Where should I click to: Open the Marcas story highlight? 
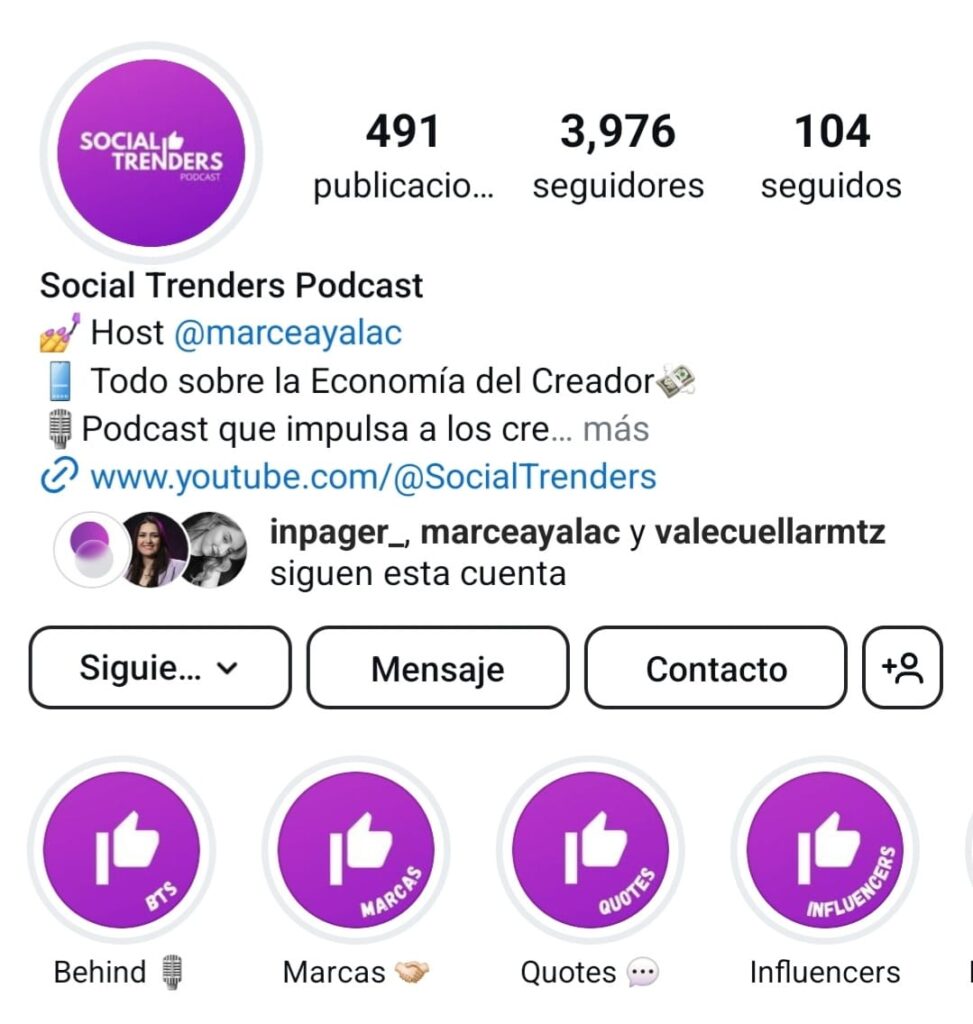pos(356,850)
